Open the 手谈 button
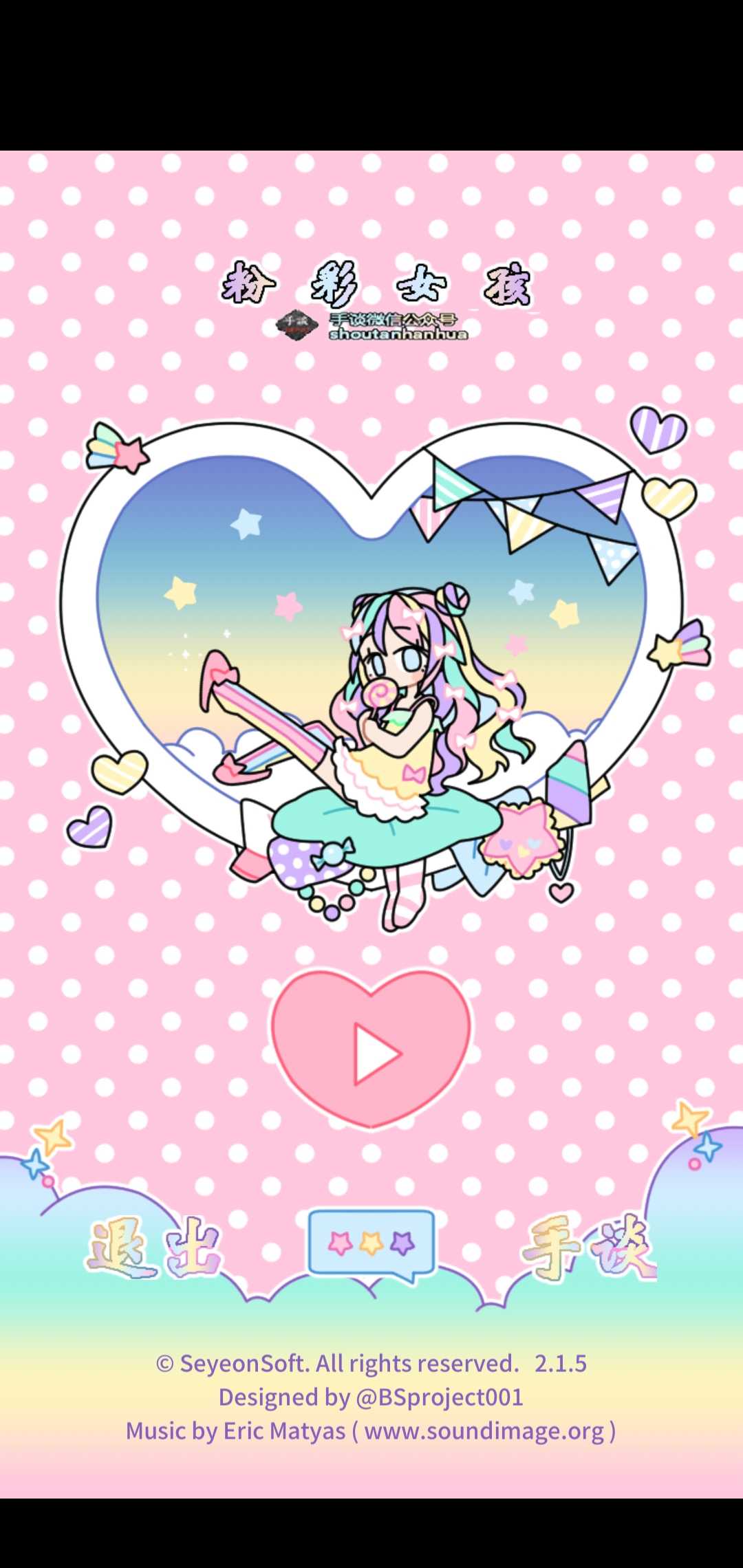 589,1248
